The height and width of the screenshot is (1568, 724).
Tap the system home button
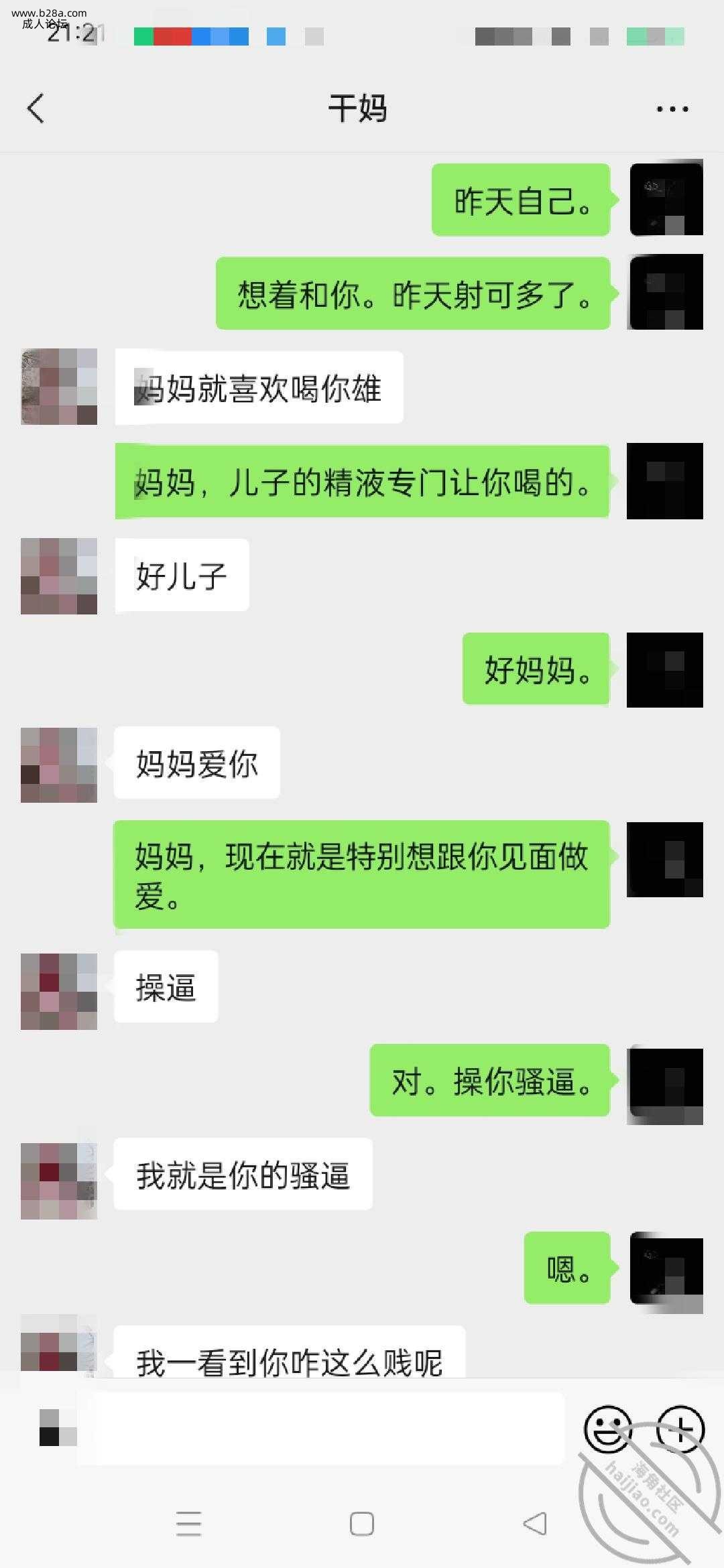point(361,1524)
